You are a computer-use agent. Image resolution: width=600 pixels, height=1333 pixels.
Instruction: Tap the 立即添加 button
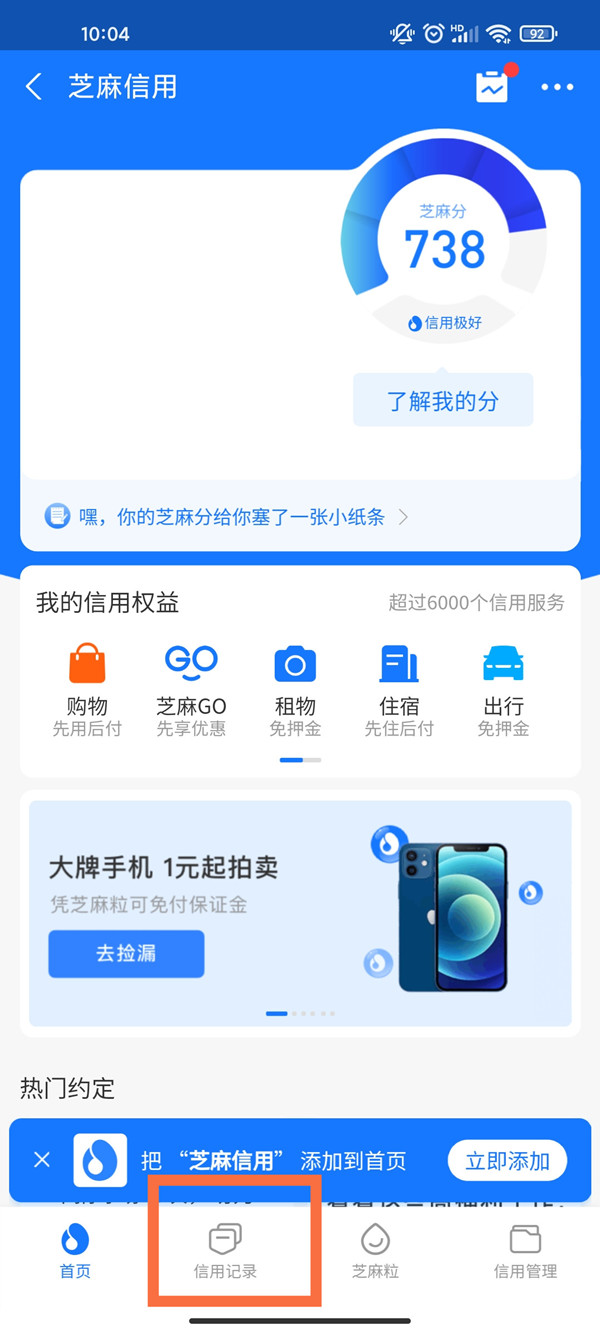(507, 1161)
